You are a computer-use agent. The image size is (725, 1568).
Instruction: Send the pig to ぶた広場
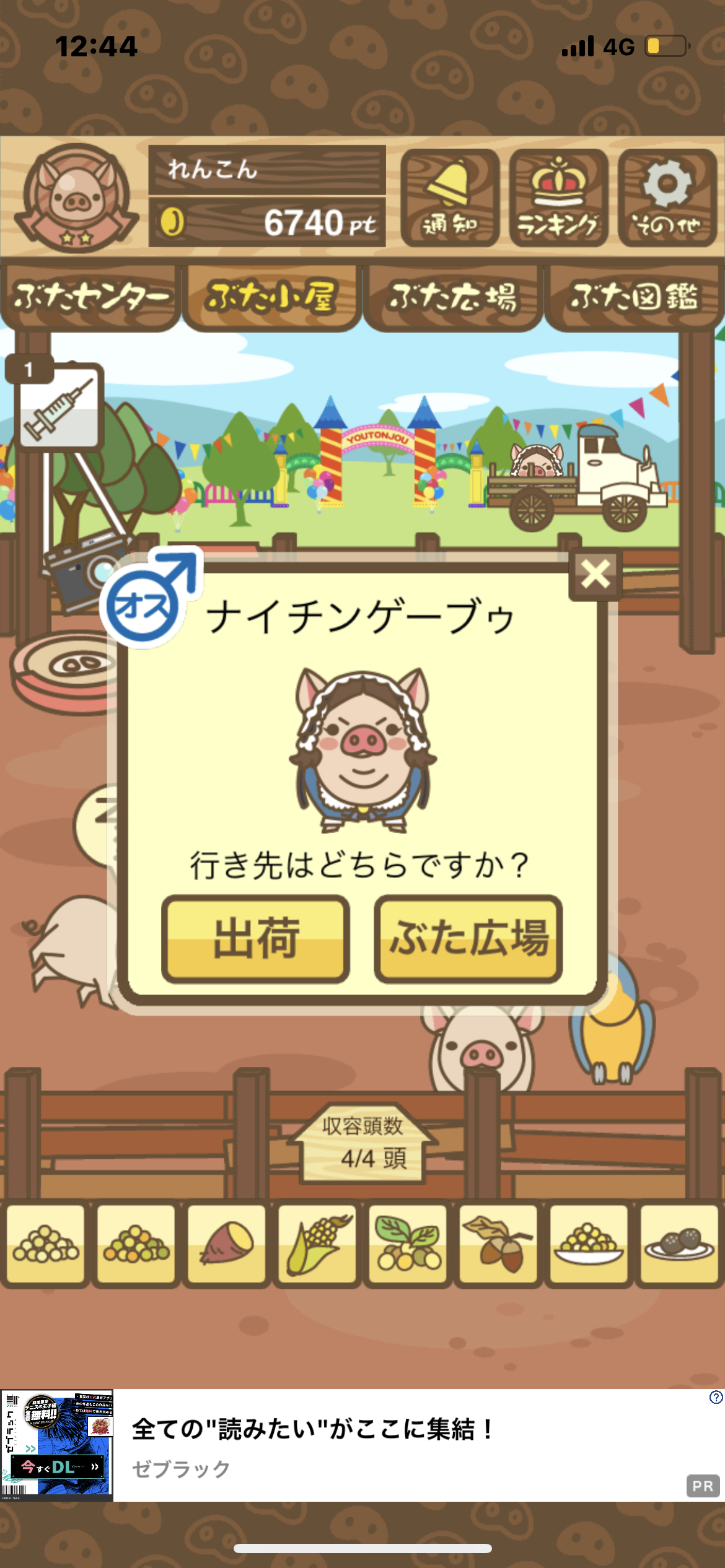point(468,939)
